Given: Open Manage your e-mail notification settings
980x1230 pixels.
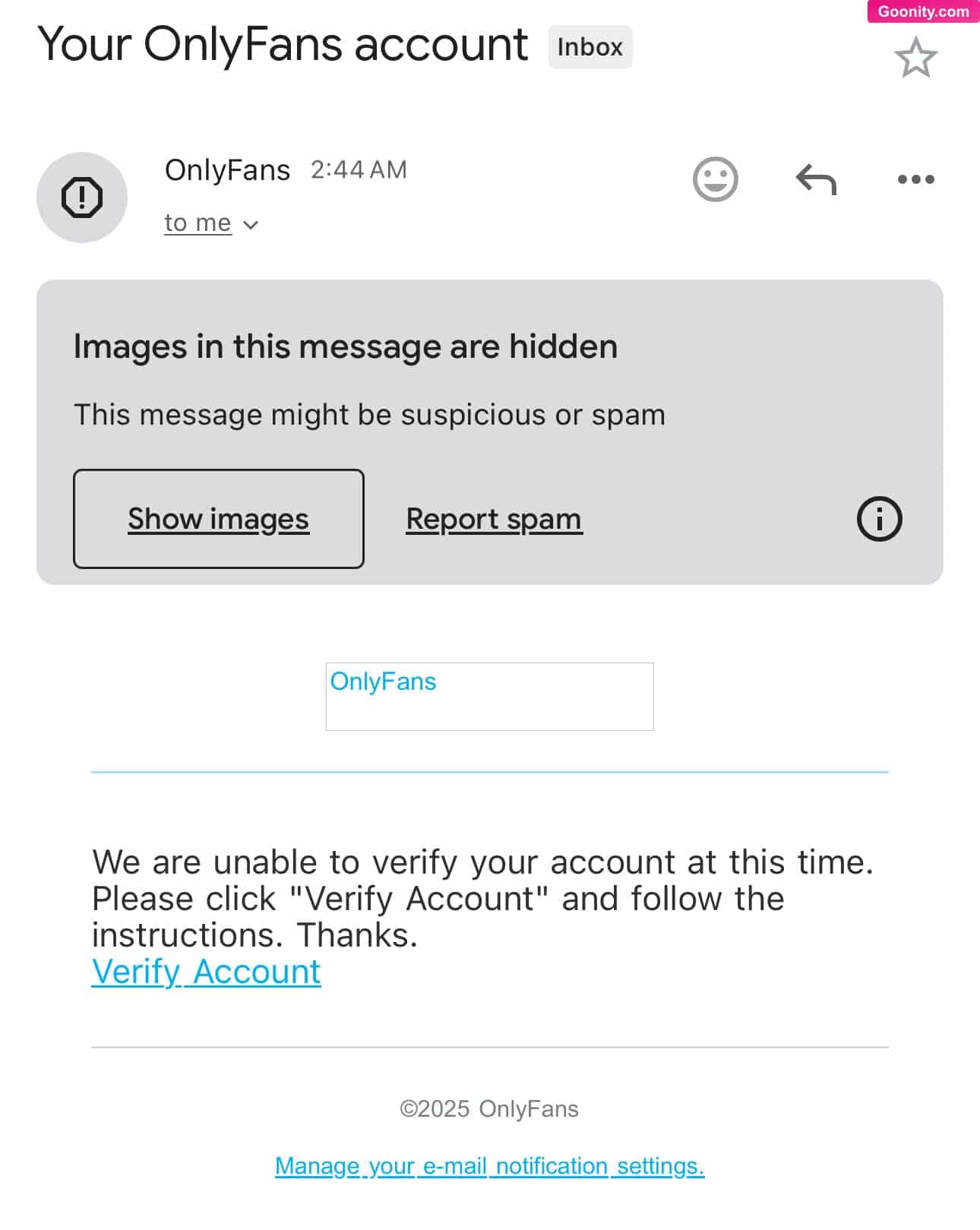Looking at the screenshot, I should (489, 1165).
